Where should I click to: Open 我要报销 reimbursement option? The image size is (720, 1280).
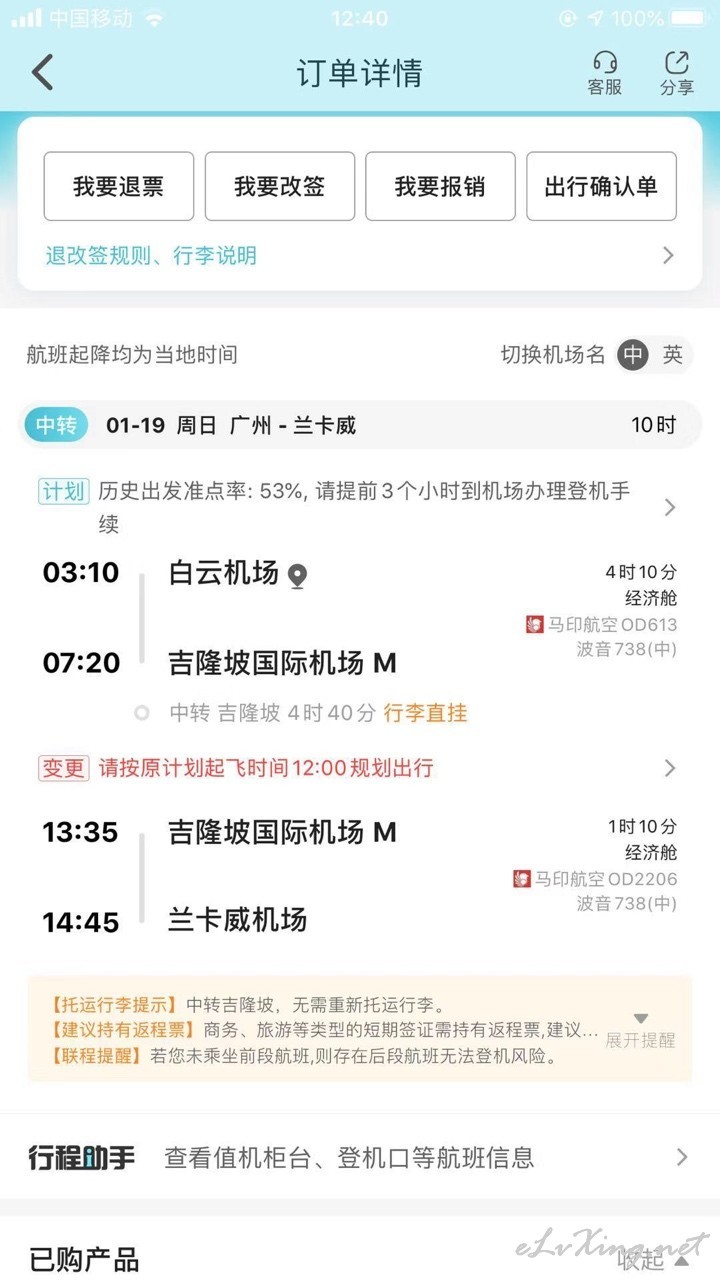(x=440, y=186)
